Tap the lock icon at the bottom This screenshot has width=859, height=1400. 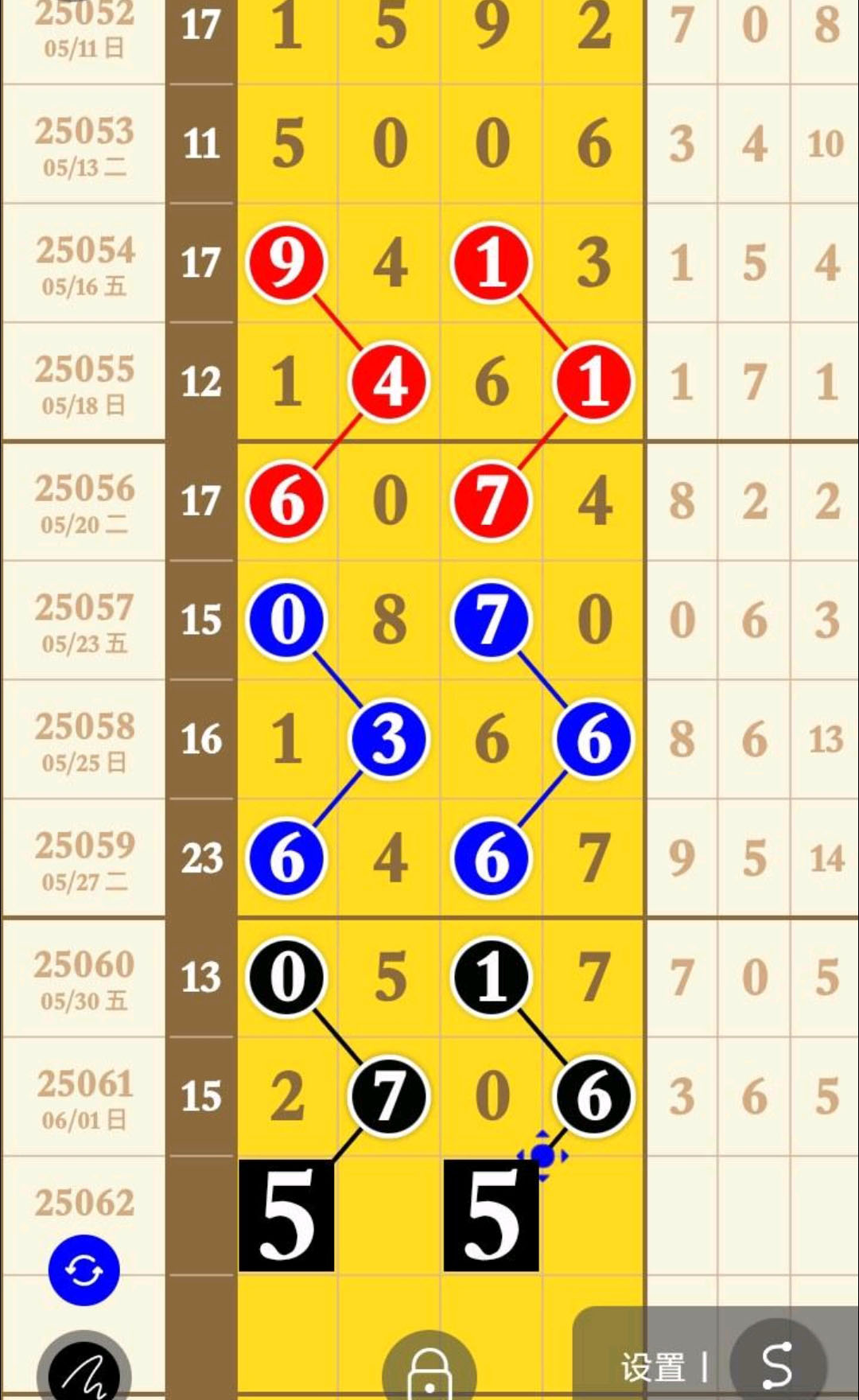coord(429,1370)
